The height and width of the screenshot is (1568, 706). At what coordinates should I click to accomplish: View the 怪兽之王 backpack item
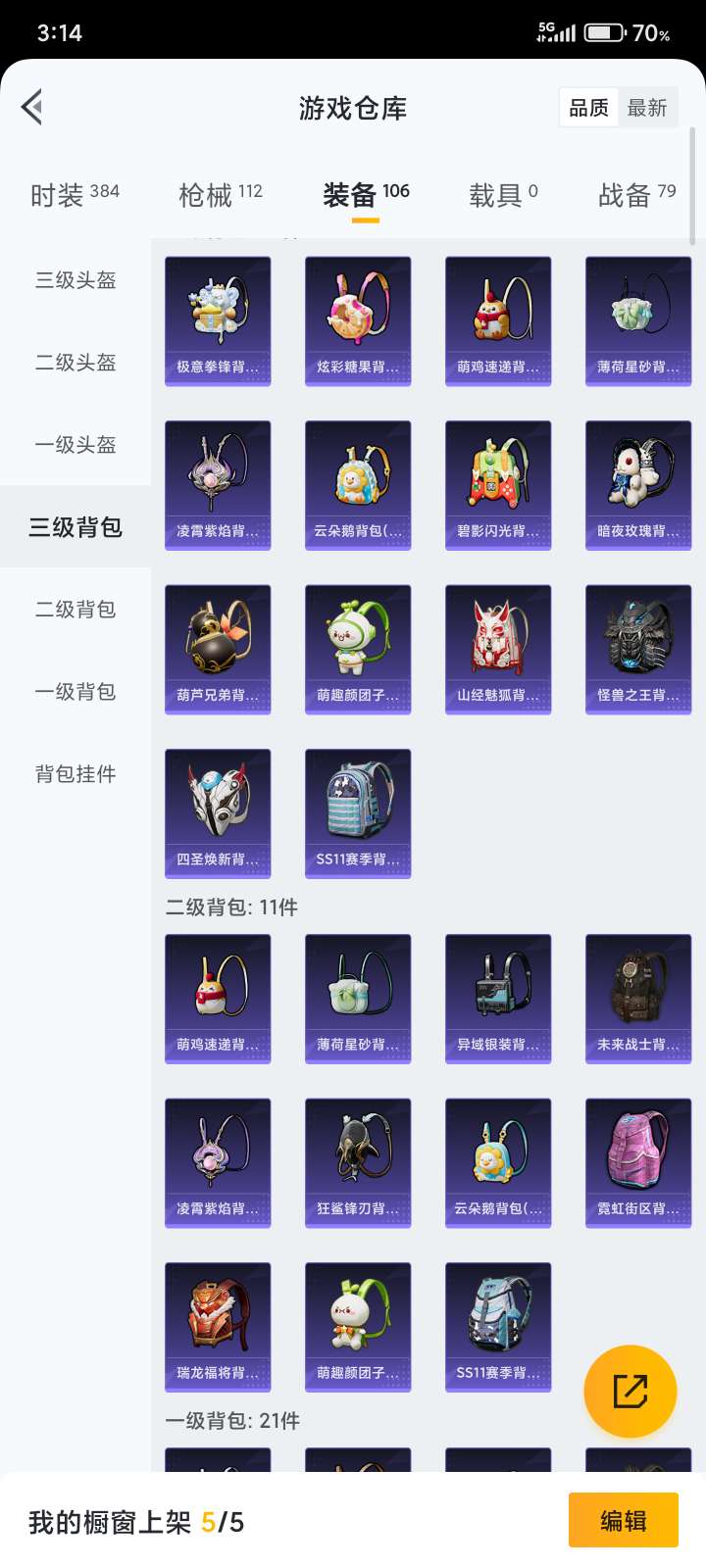click(x=638, y=649)
